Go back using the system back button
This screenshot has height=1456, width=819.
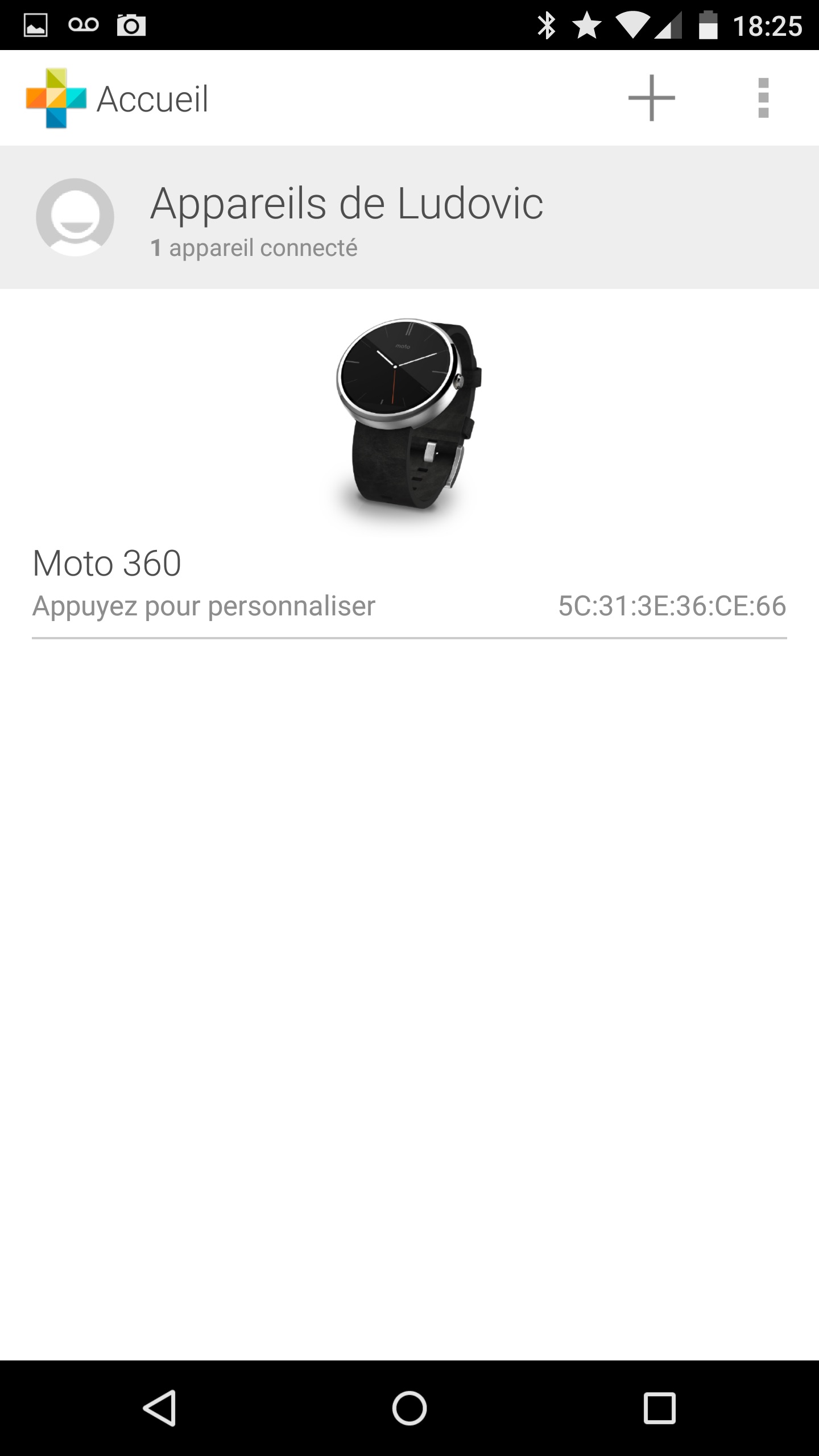(x=160, y=1408)
